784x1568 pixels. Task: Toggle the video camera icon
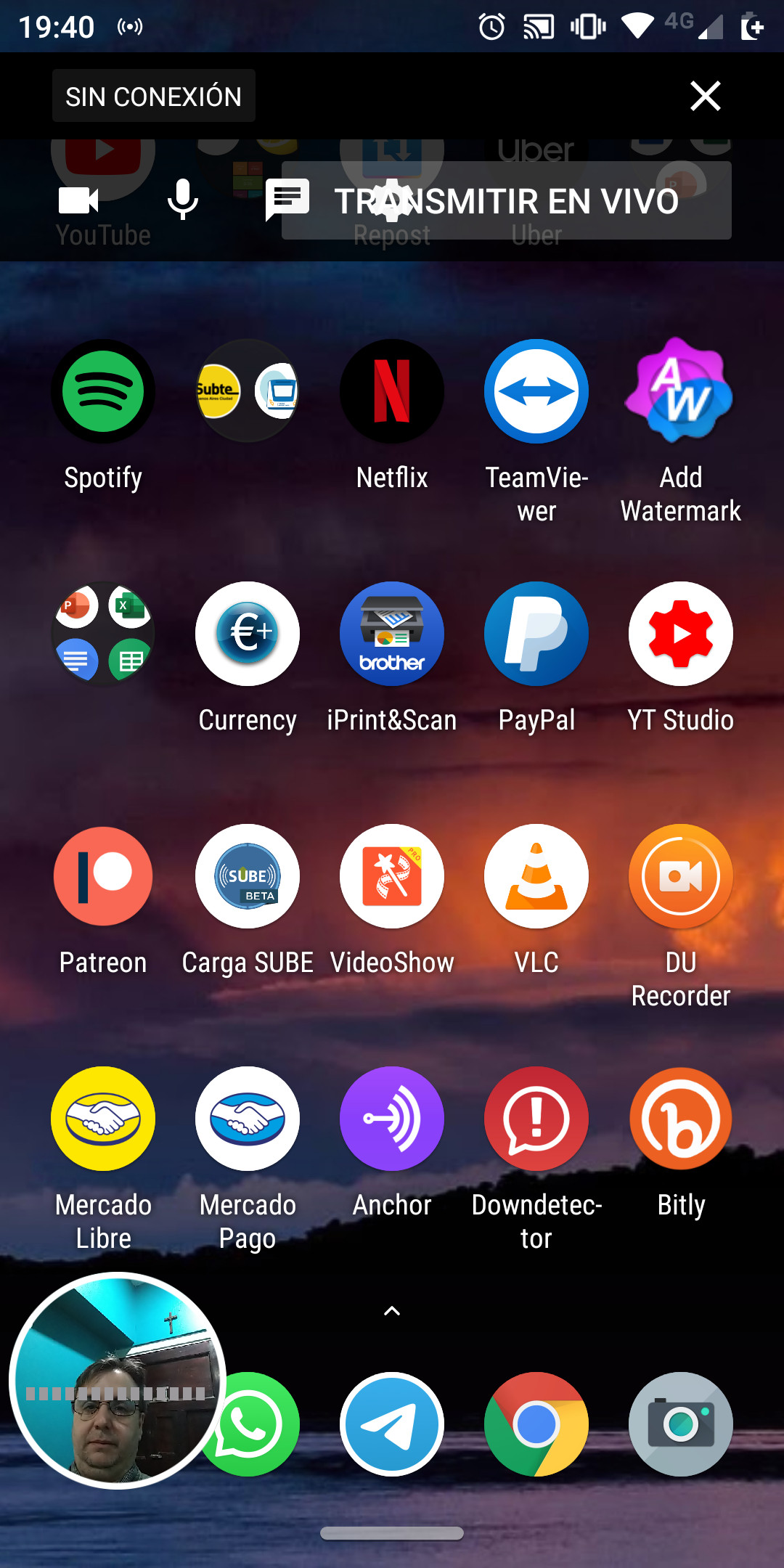[x=78, y=200]
